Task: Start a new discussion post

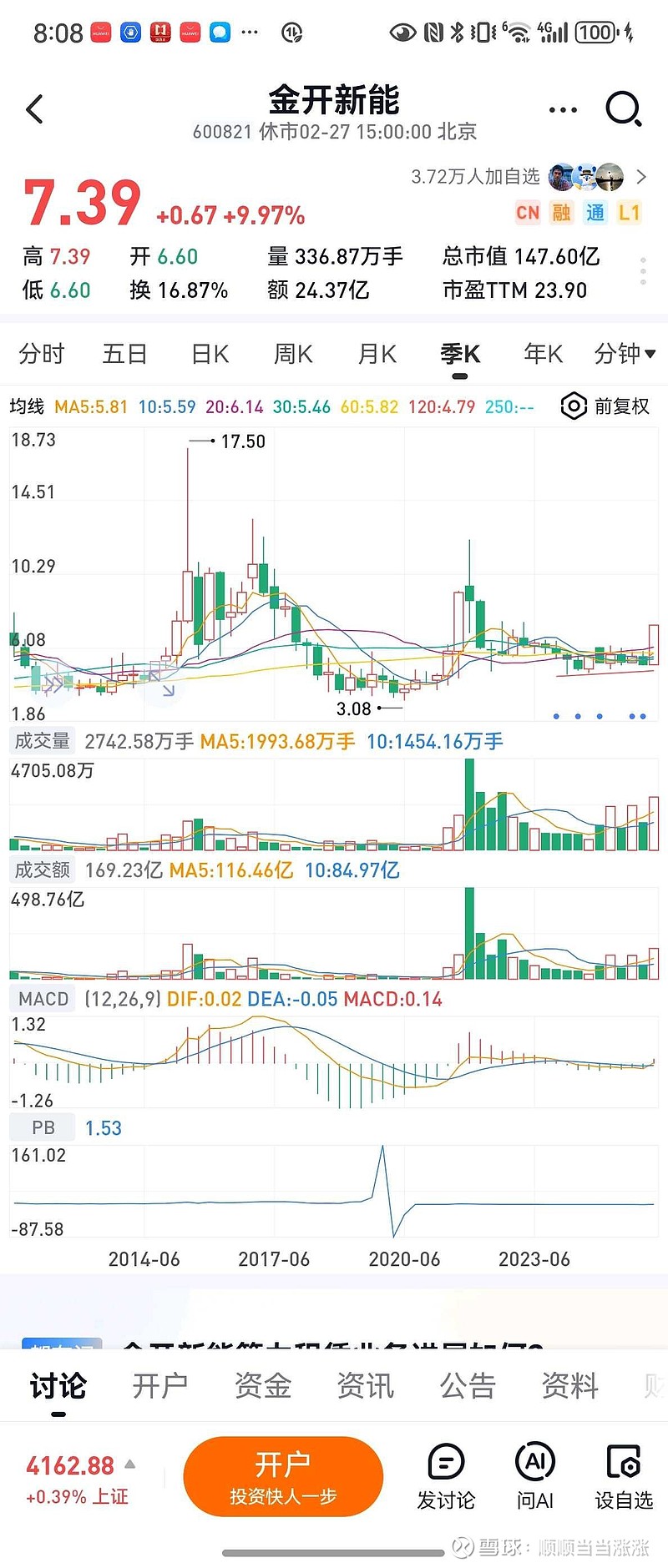Action: (x=446, y=1477)
